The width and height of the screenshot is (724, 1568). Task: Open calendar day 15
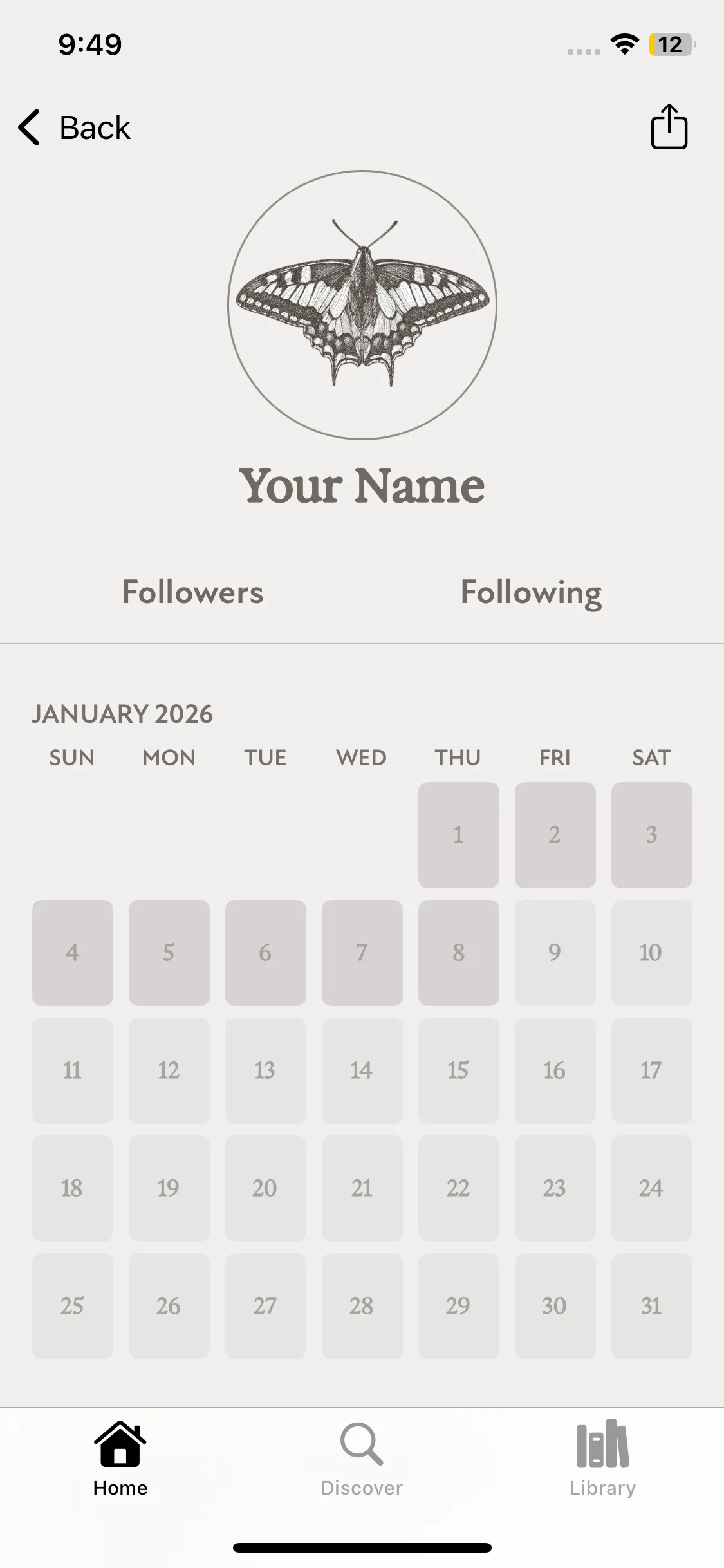458,1070
